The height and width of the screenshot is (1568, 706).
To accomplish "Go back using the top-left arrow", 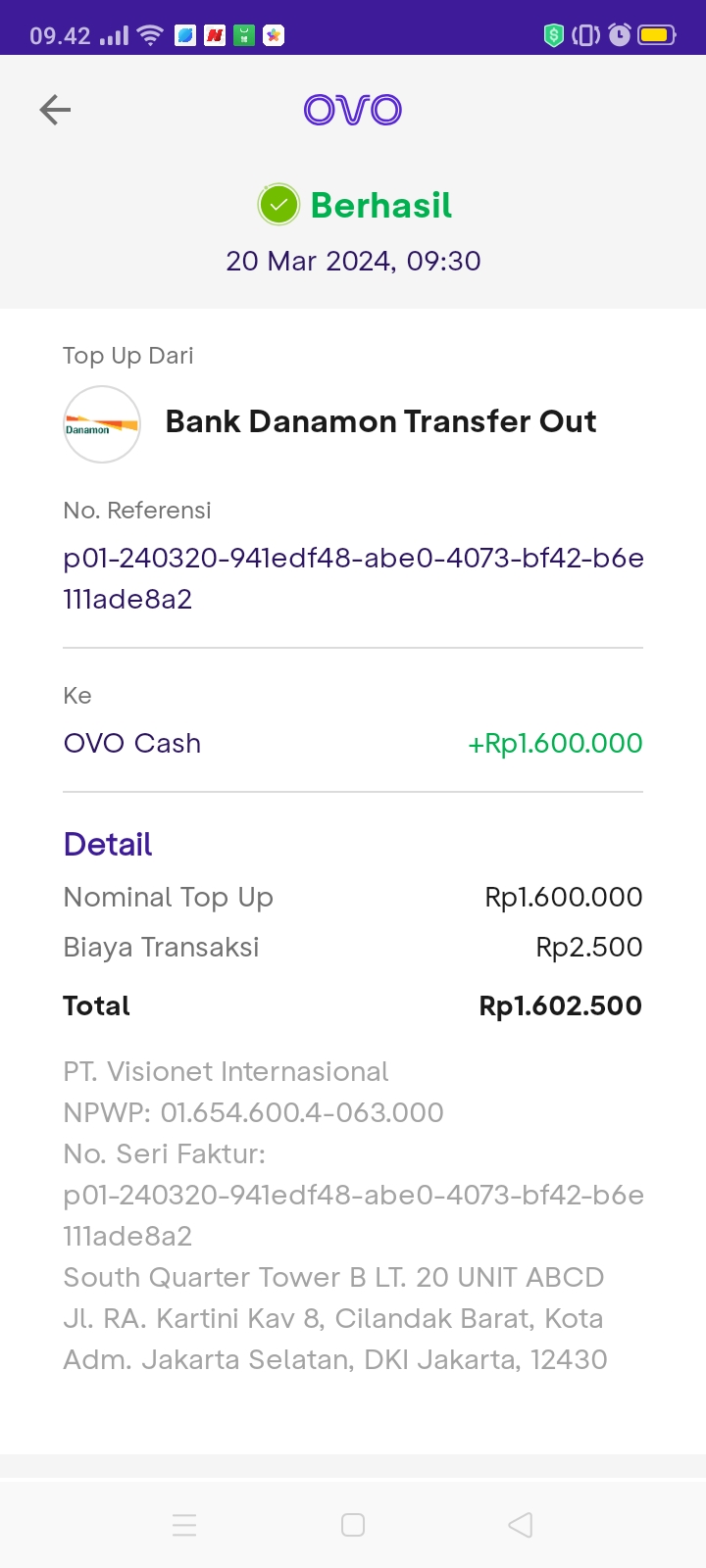I will 55,110.
